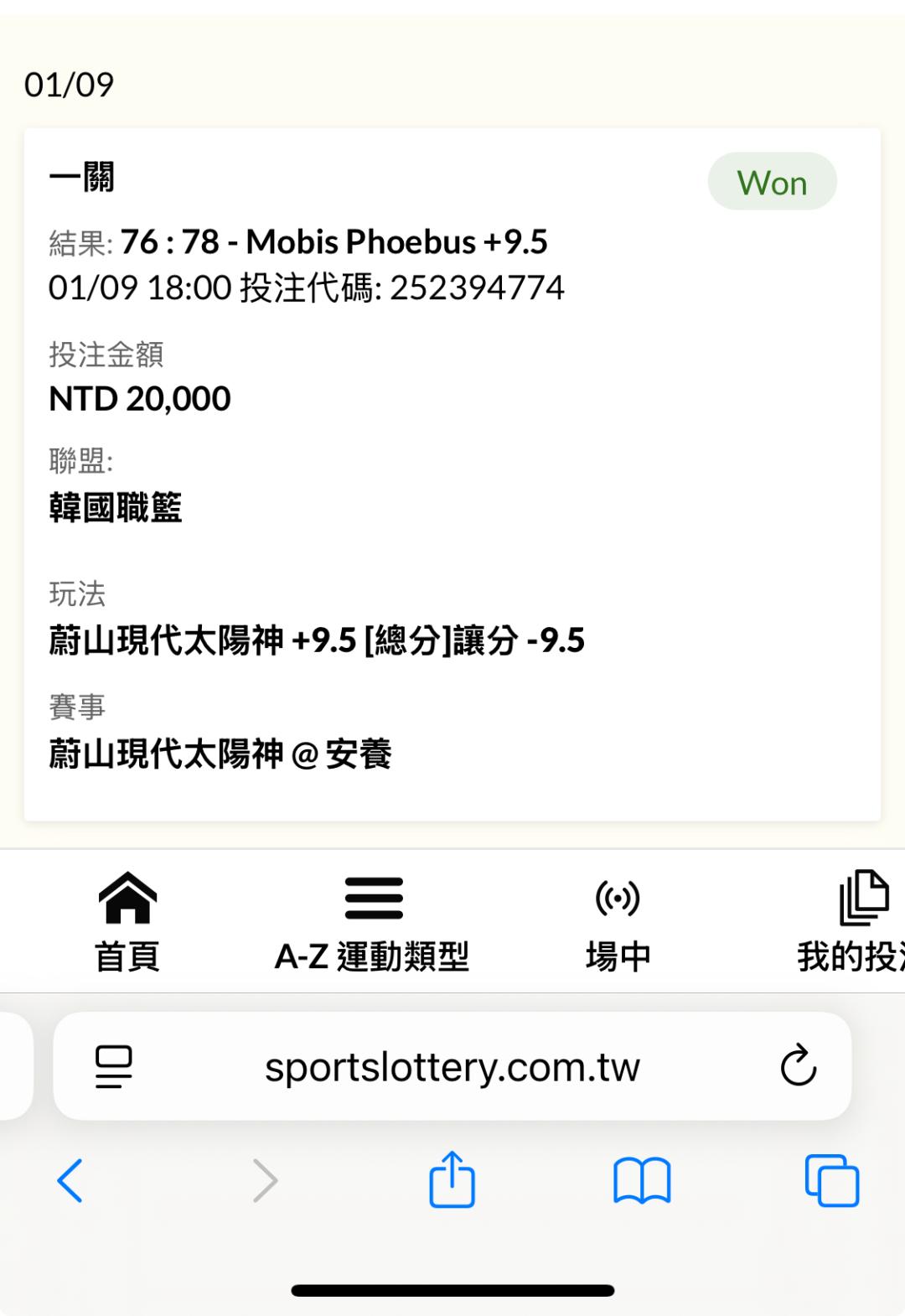Open the browser bookmarks
905x1316 pixels.
[x=642, y=1180]
